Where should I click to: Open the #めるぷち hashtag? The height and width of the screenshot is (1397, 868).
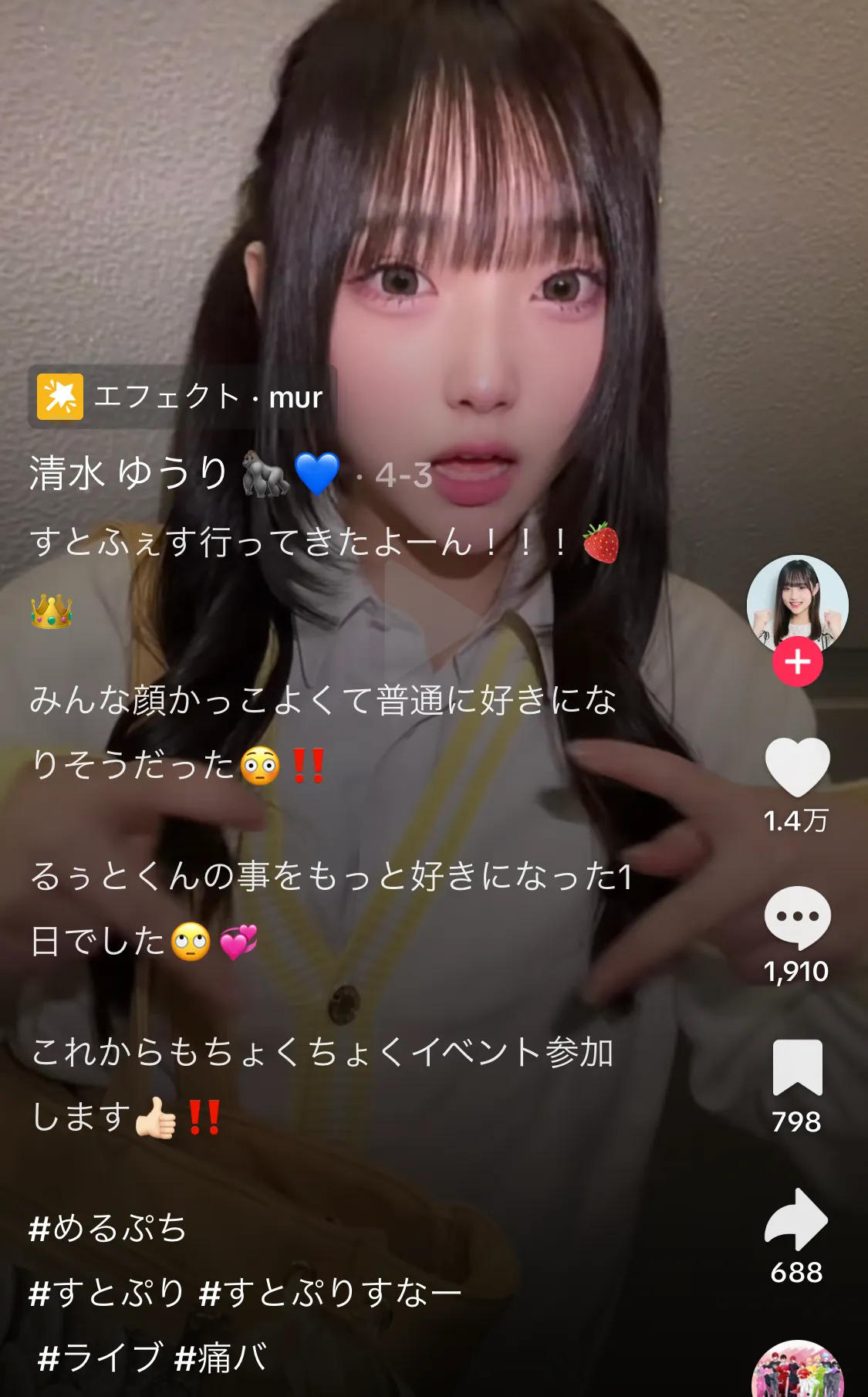[x=107, y=1228]
